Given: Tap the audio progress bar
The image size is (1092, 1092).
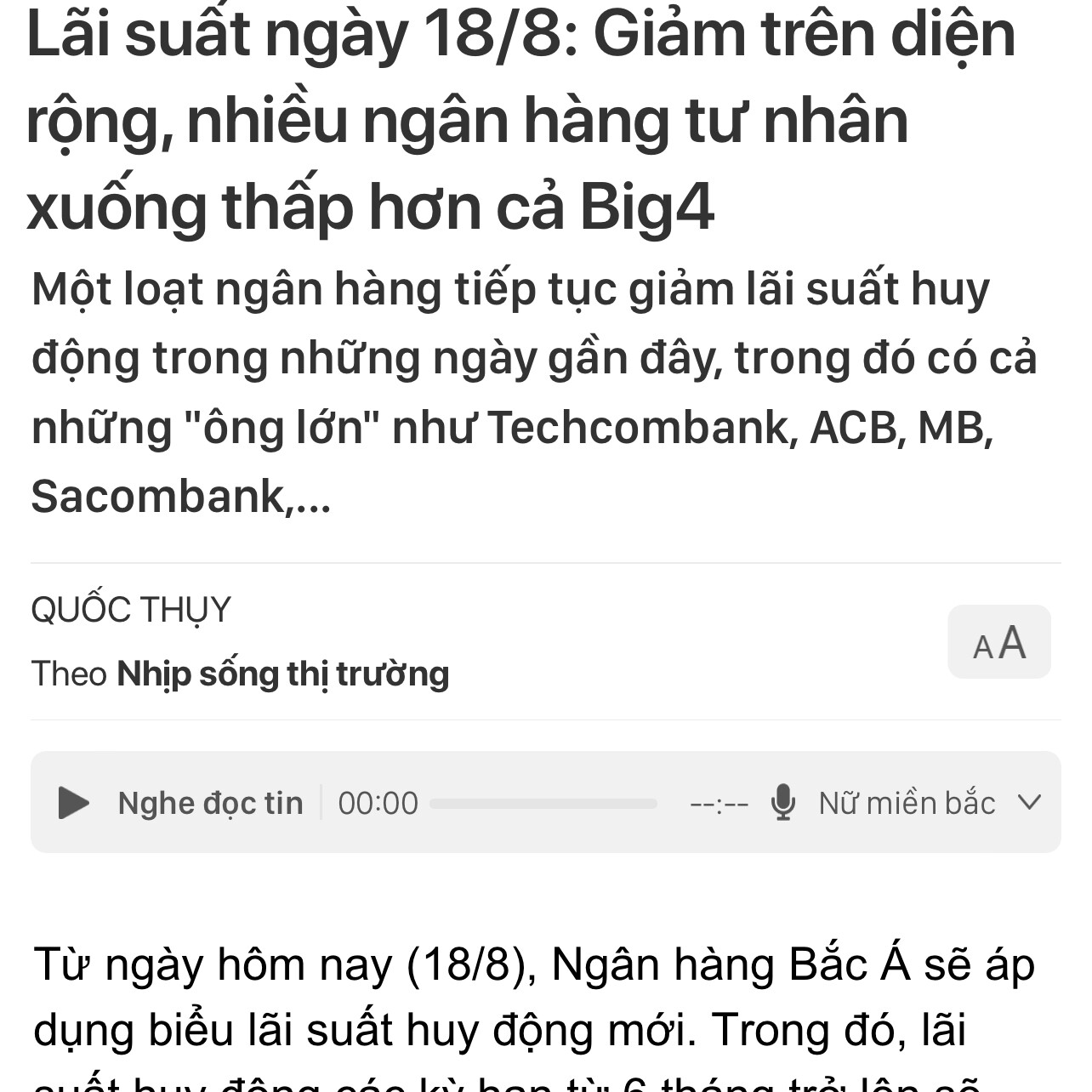Looking at the screenshot, I should (543, 804).
